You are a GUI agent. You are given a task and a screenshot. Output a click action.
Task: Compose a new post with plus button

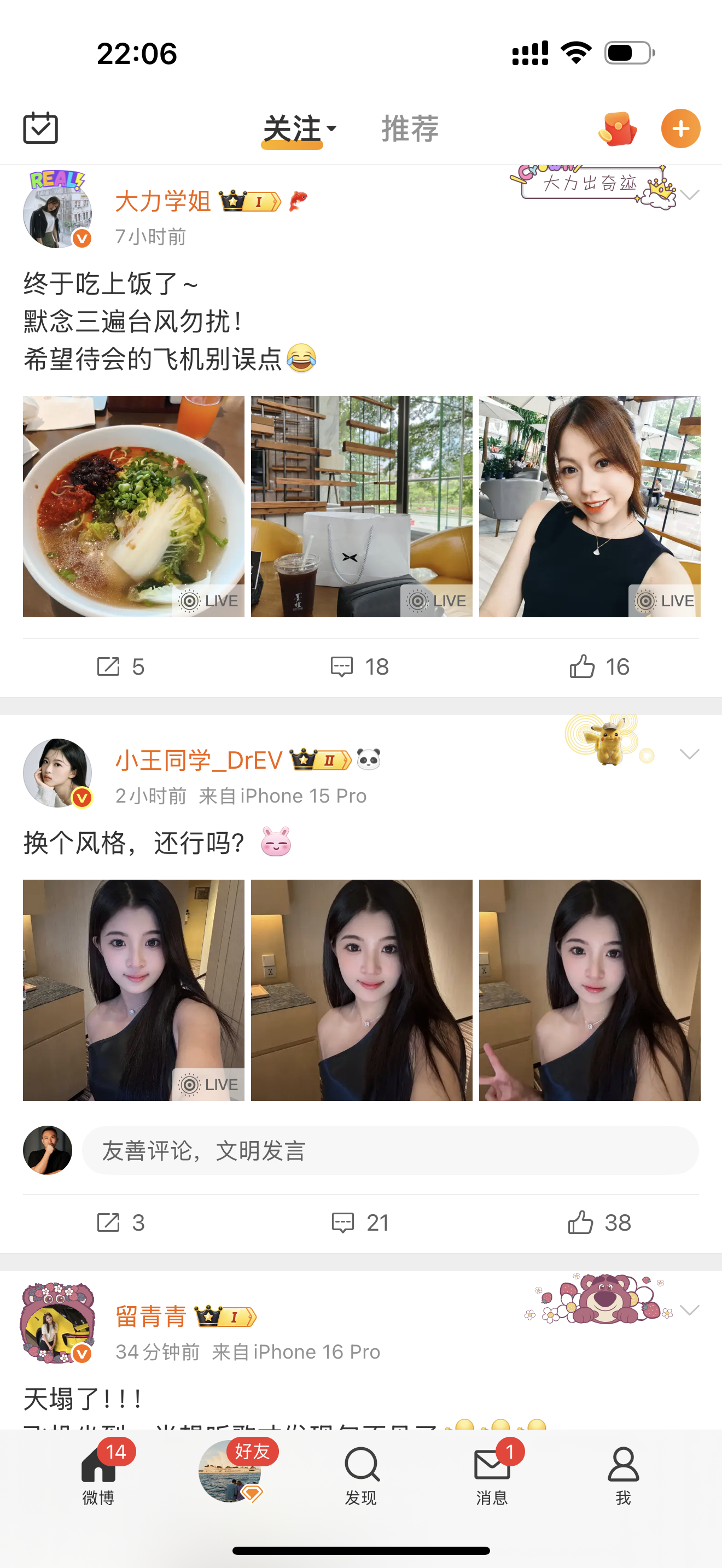pyautogui.click(x=680, y=129)
